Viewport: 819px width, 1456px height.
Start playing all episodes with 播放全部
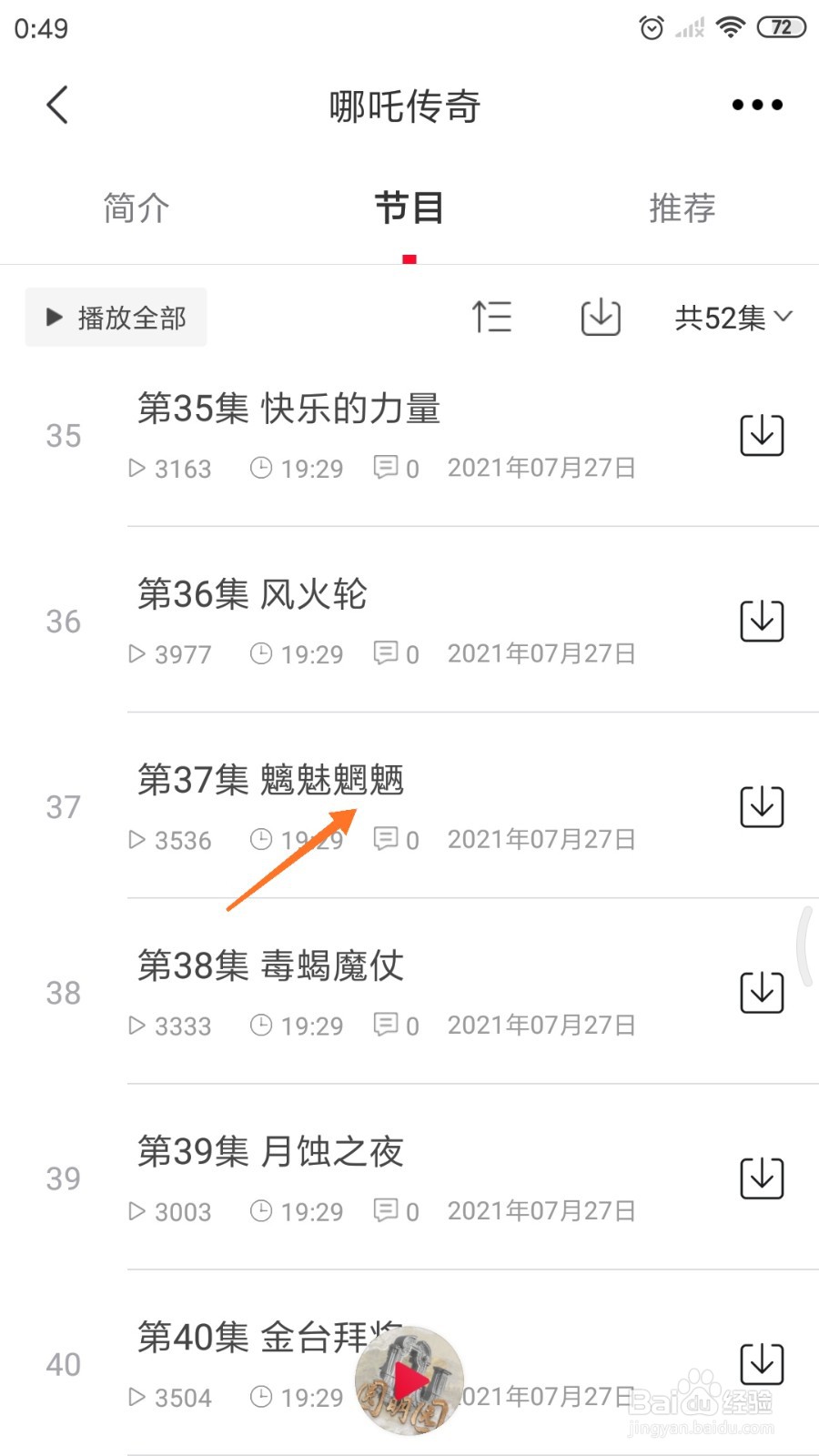pyautogui.click(x=115, y=317)
